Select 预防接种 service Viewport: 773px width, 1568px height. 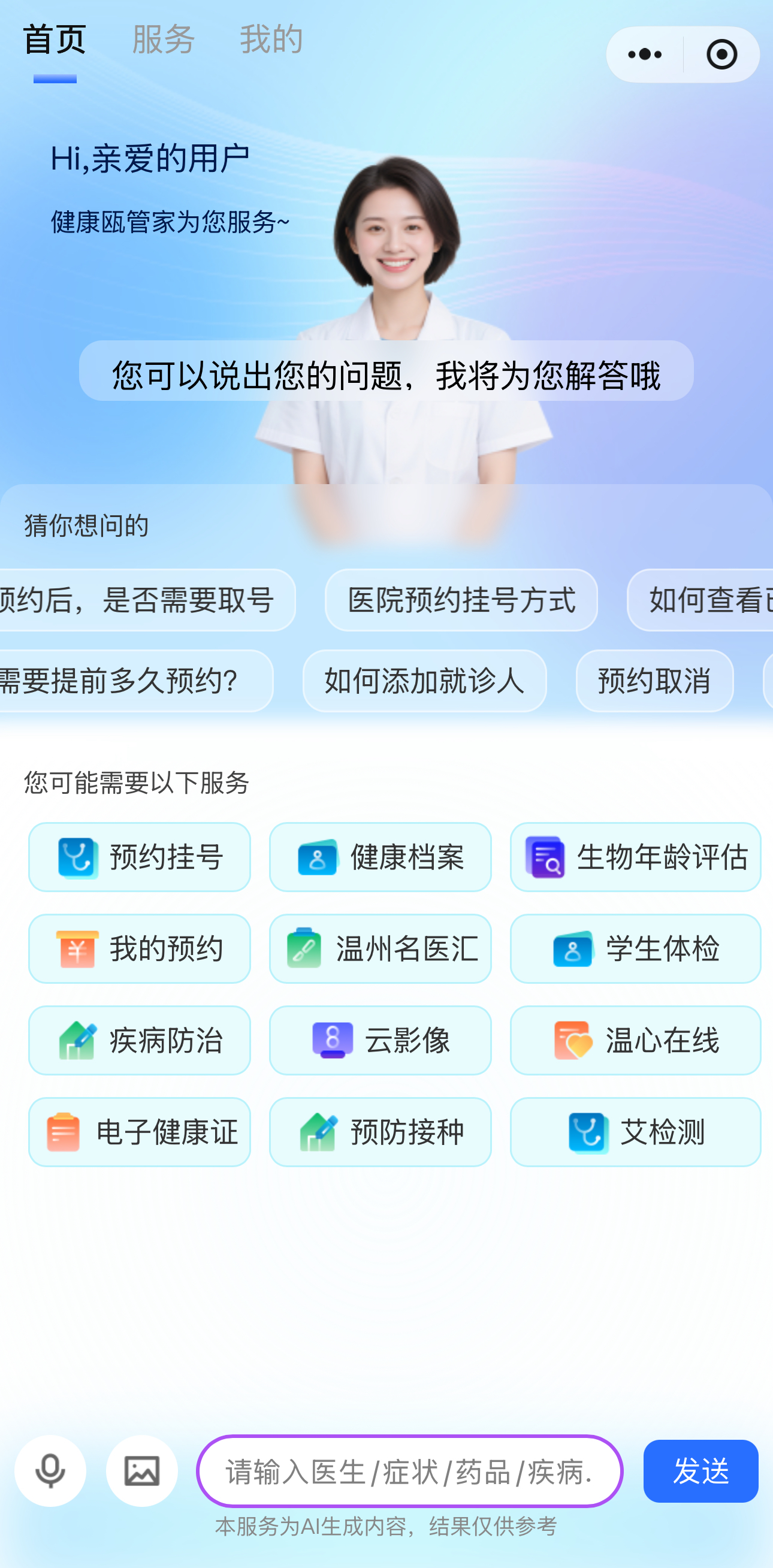380,1132
